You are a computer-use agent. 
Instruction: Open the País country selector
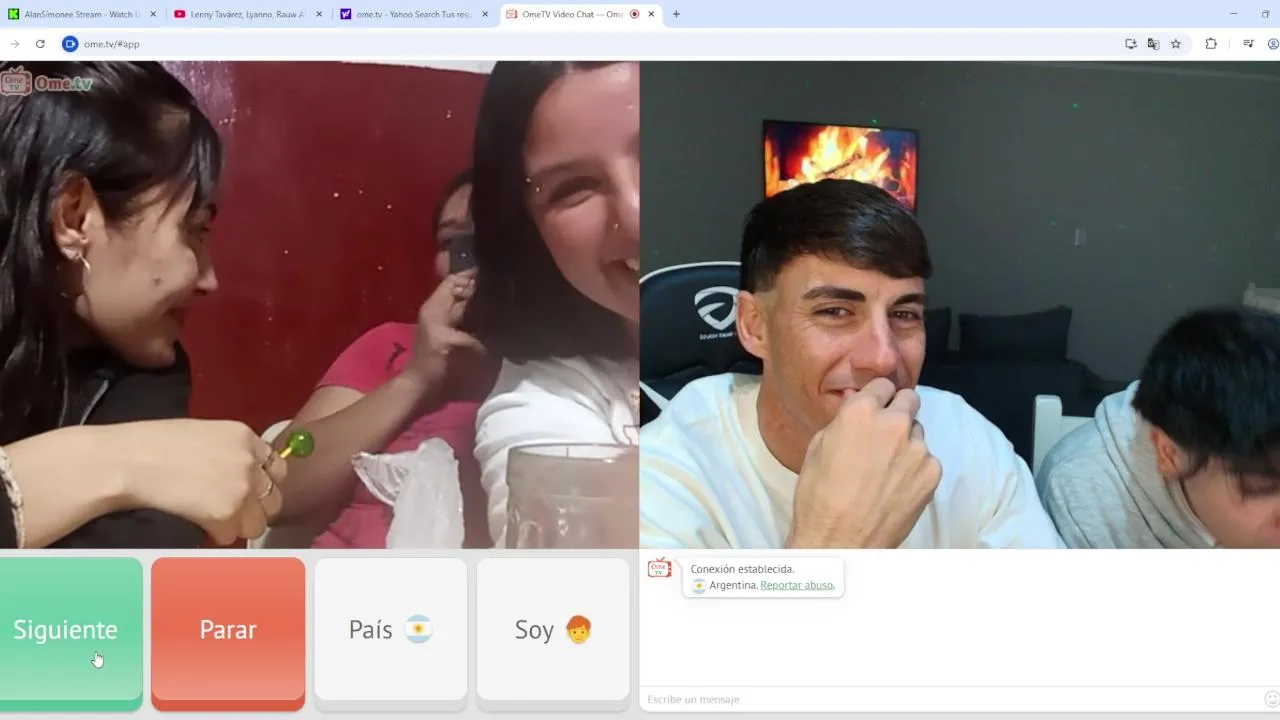point(390,630)
